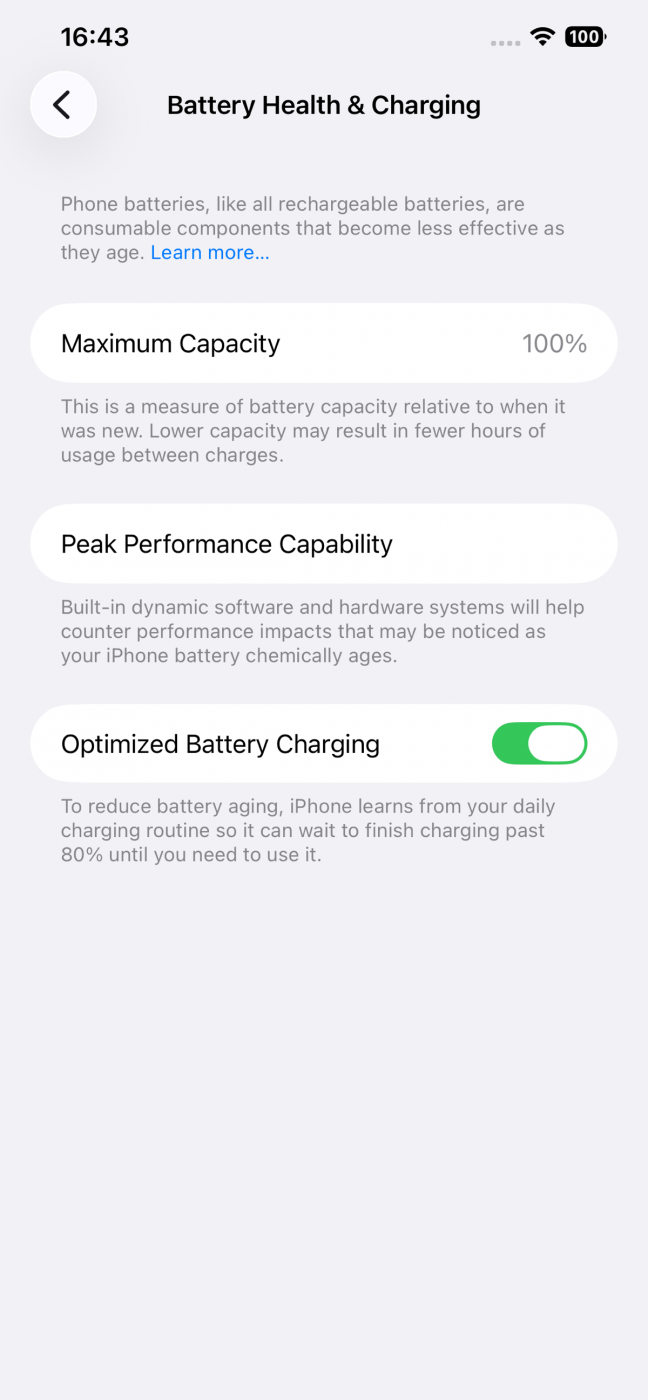Open the Learn more link
This screenshot has height=1400, width=648.
point(209,253)
